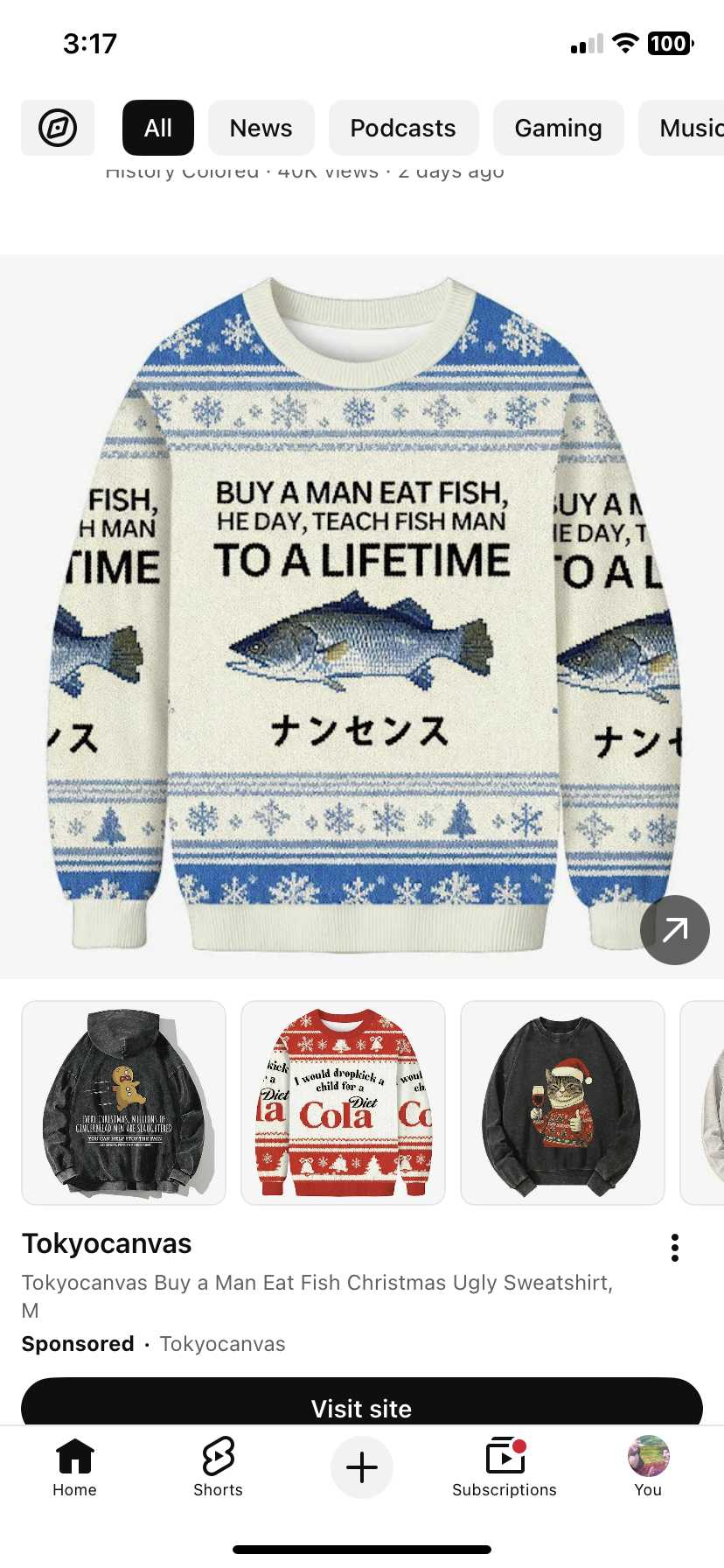Open the Diet Cola sweater product
This screenshot has width=724, height=1568.
point(343,1102)
